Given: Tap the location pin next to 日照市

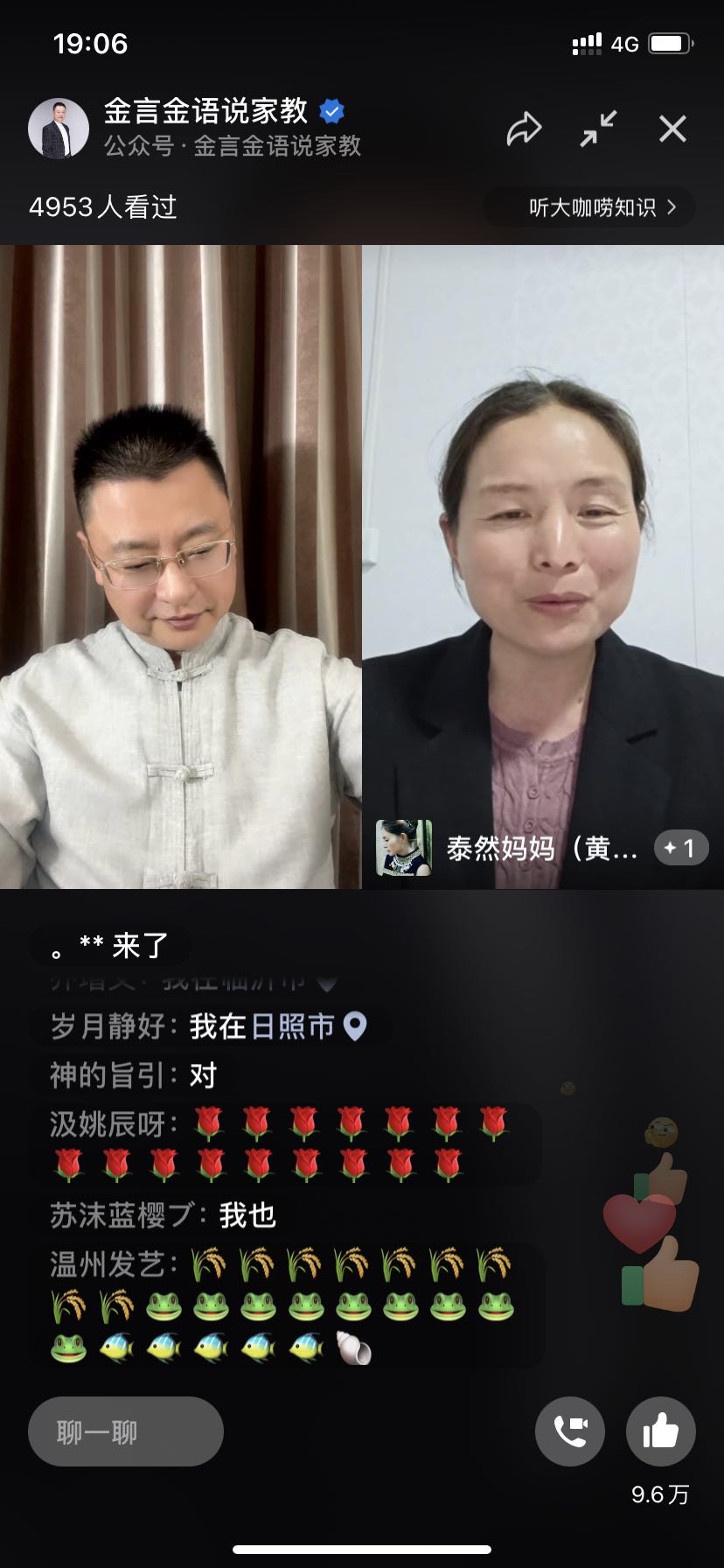Looking at the screenshot, I should [x=353, y=1025].
